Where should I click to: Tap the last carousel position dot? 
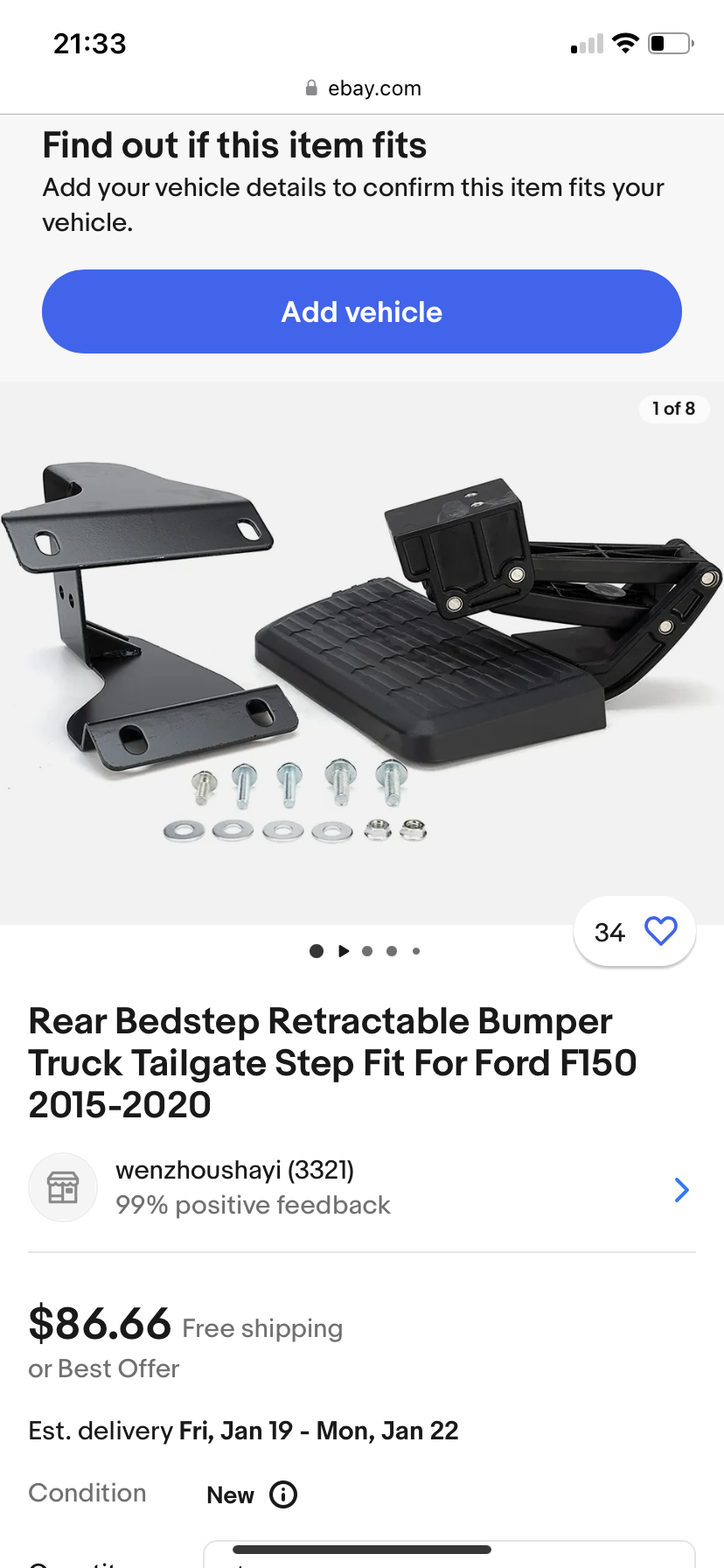click(416, 950)
